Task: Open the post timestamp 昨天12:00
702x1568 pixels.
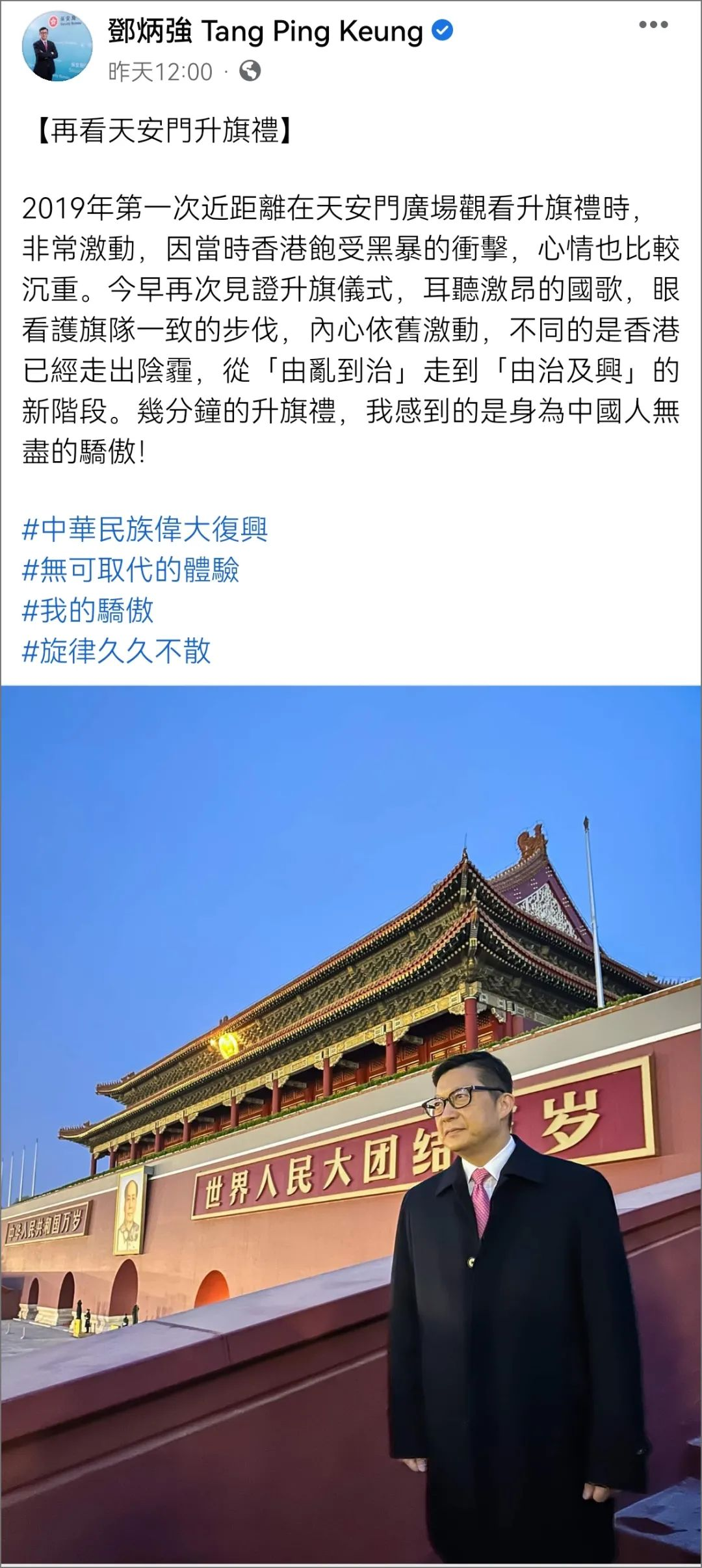Action: click(x=160, y=72)
